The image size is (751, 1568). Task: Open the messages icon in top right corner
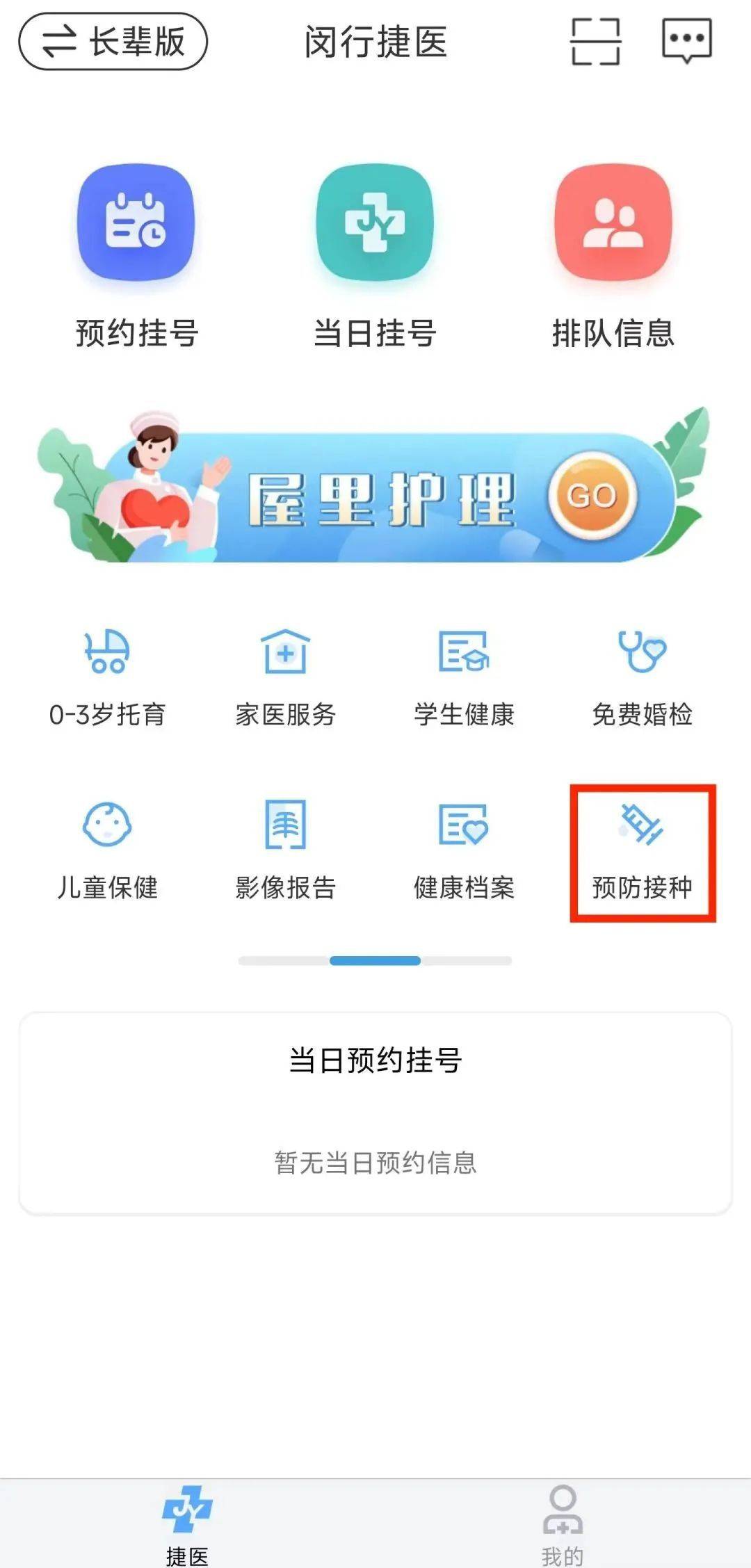click(685, 42)
